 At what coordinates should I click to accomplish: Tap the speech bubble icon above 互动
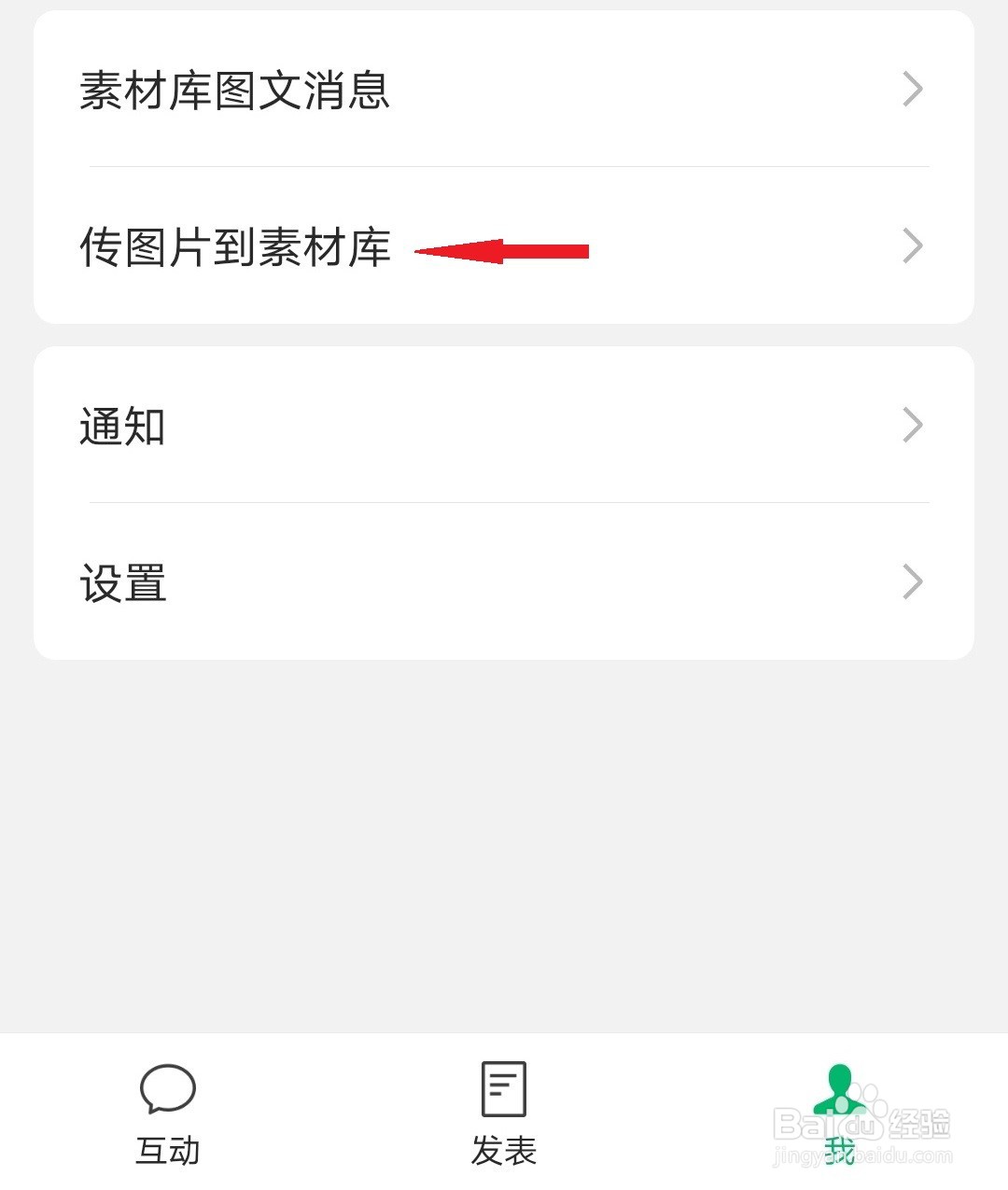pos(168,1087)
